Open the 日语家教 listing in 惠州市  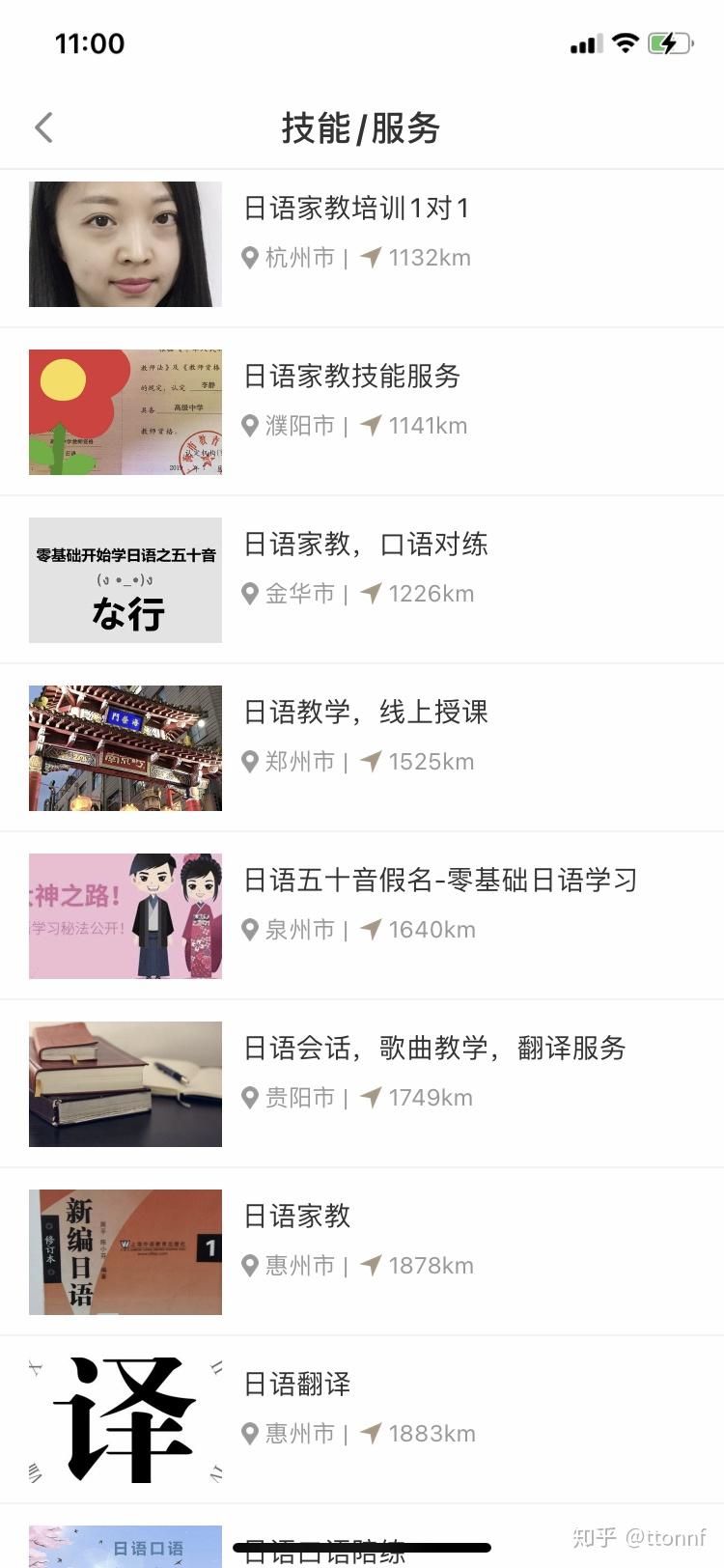pos(297,1217)
